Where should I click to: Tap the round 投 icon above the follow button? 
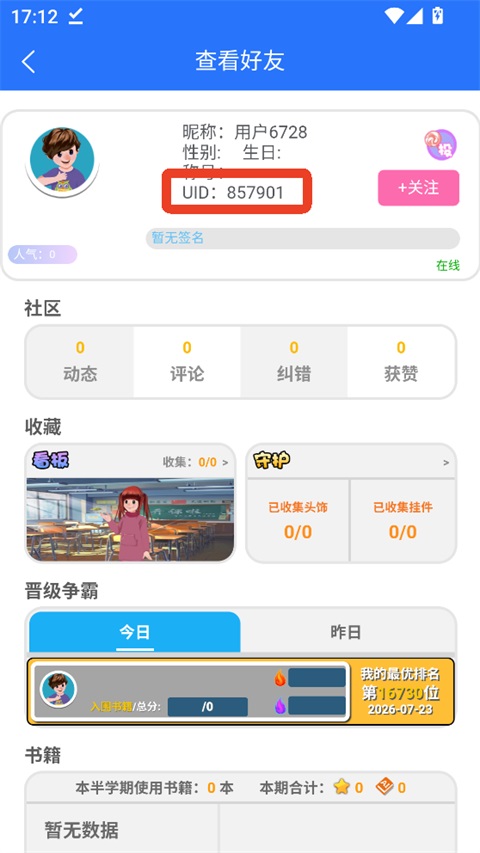(440, 145)
